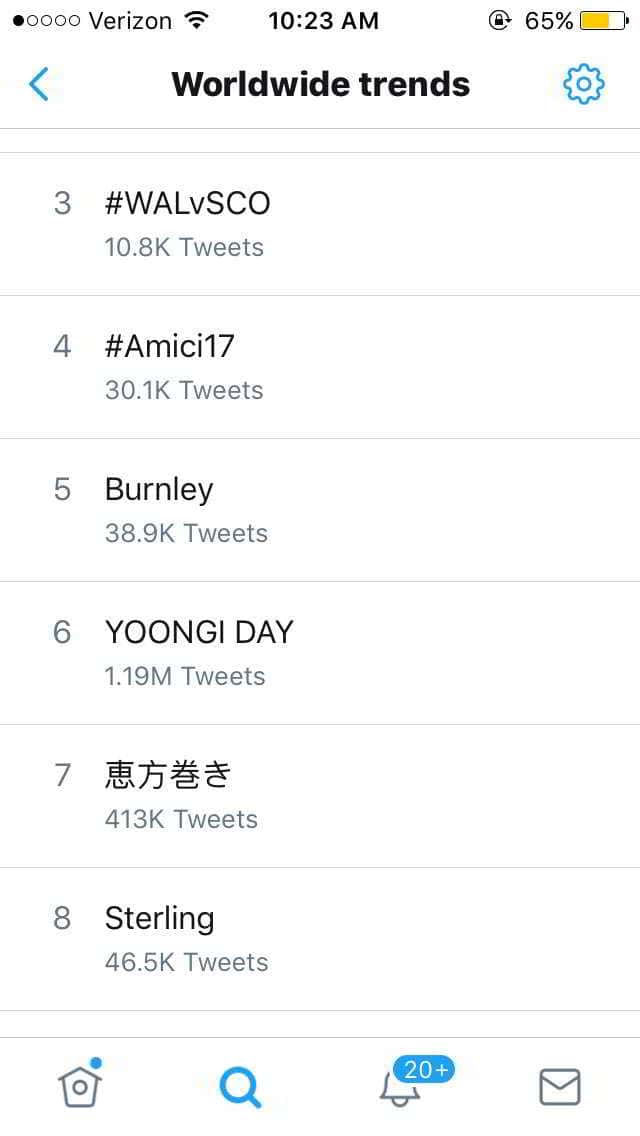Image resolution: width=640 pixels, height=1136 pixels.
Task: Open the notifications bell tab
Action: (402, 1086)
